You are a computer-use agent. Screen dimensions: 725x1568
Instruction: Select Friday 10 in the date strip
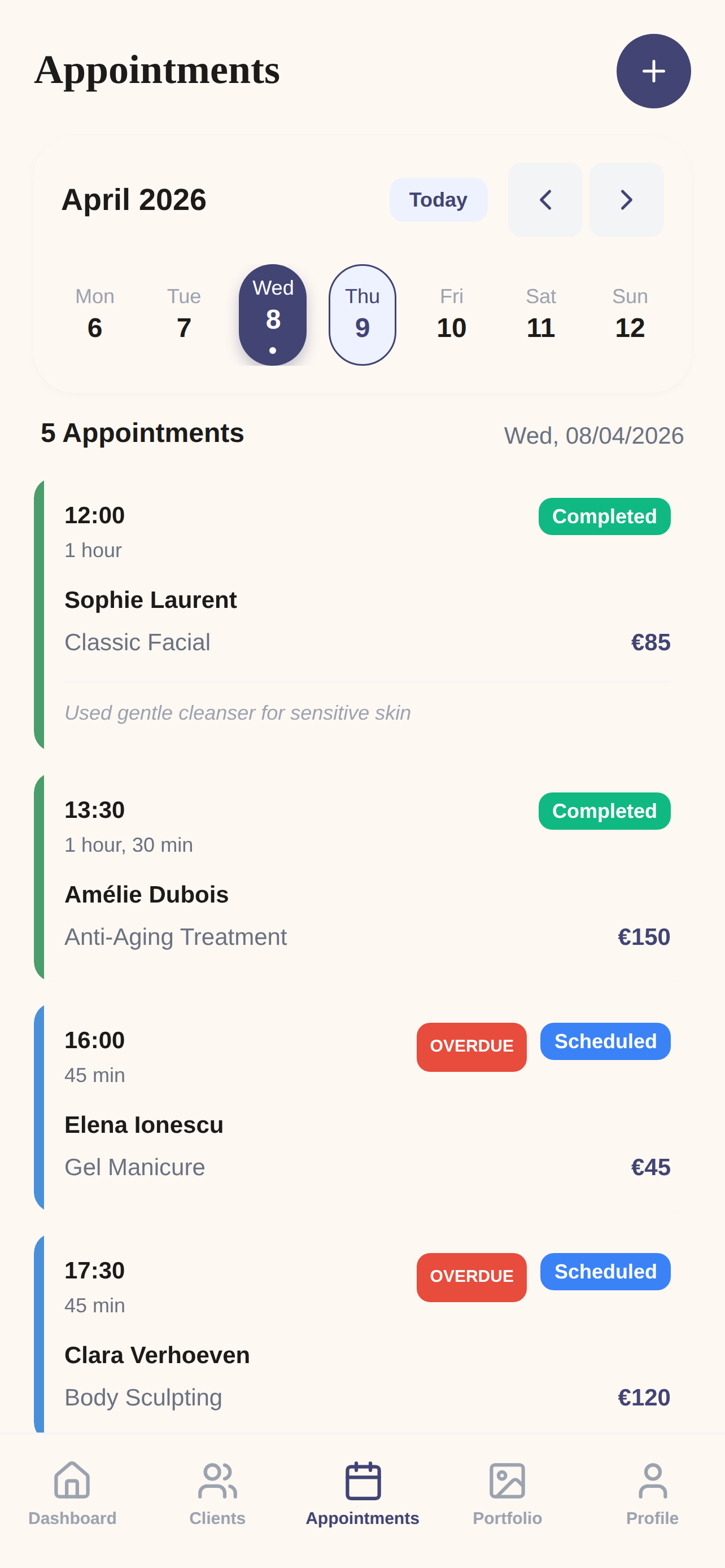pyautogui.click(x=451, y=313)
